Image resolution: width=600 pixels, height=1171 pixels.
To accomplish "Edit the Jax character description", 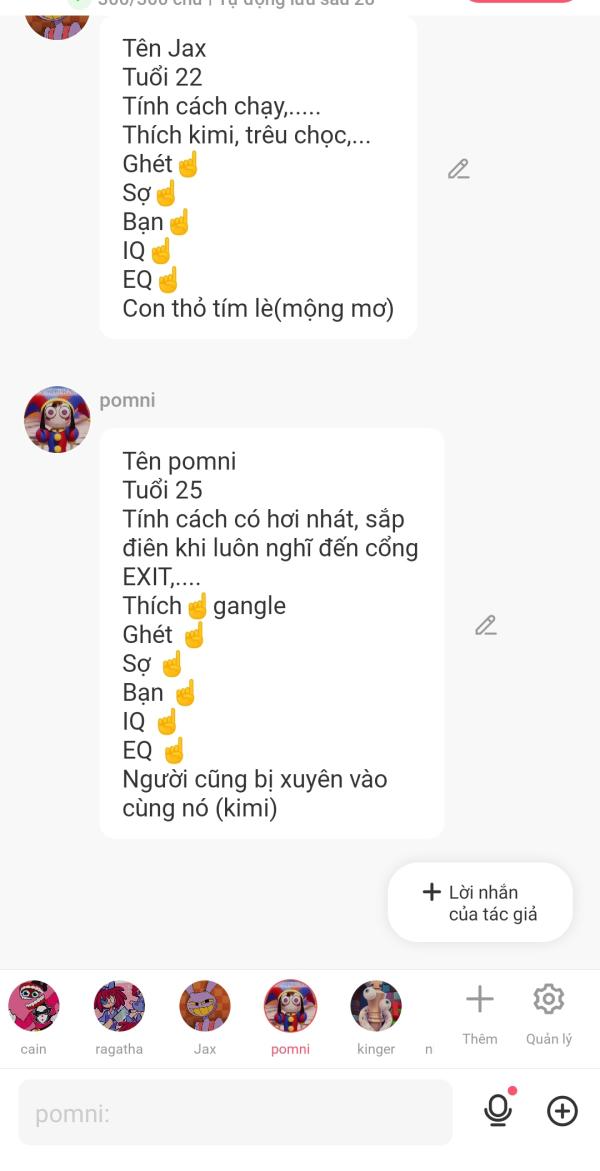I will click(x=459, y=169).
